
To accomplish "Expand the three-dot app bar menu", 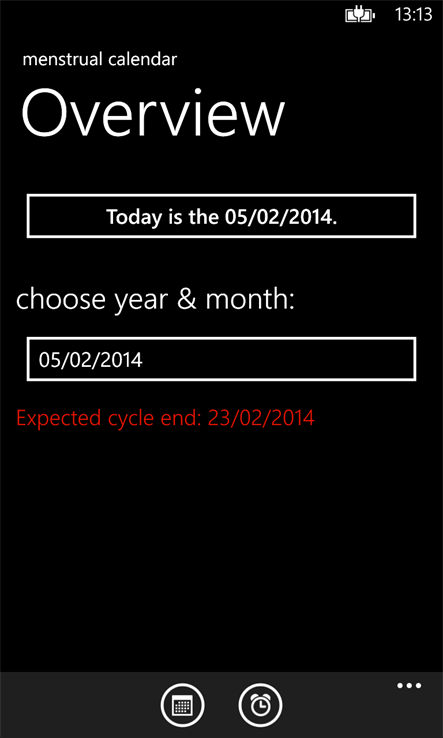I will pyautogui.click(x=409, y=686).
